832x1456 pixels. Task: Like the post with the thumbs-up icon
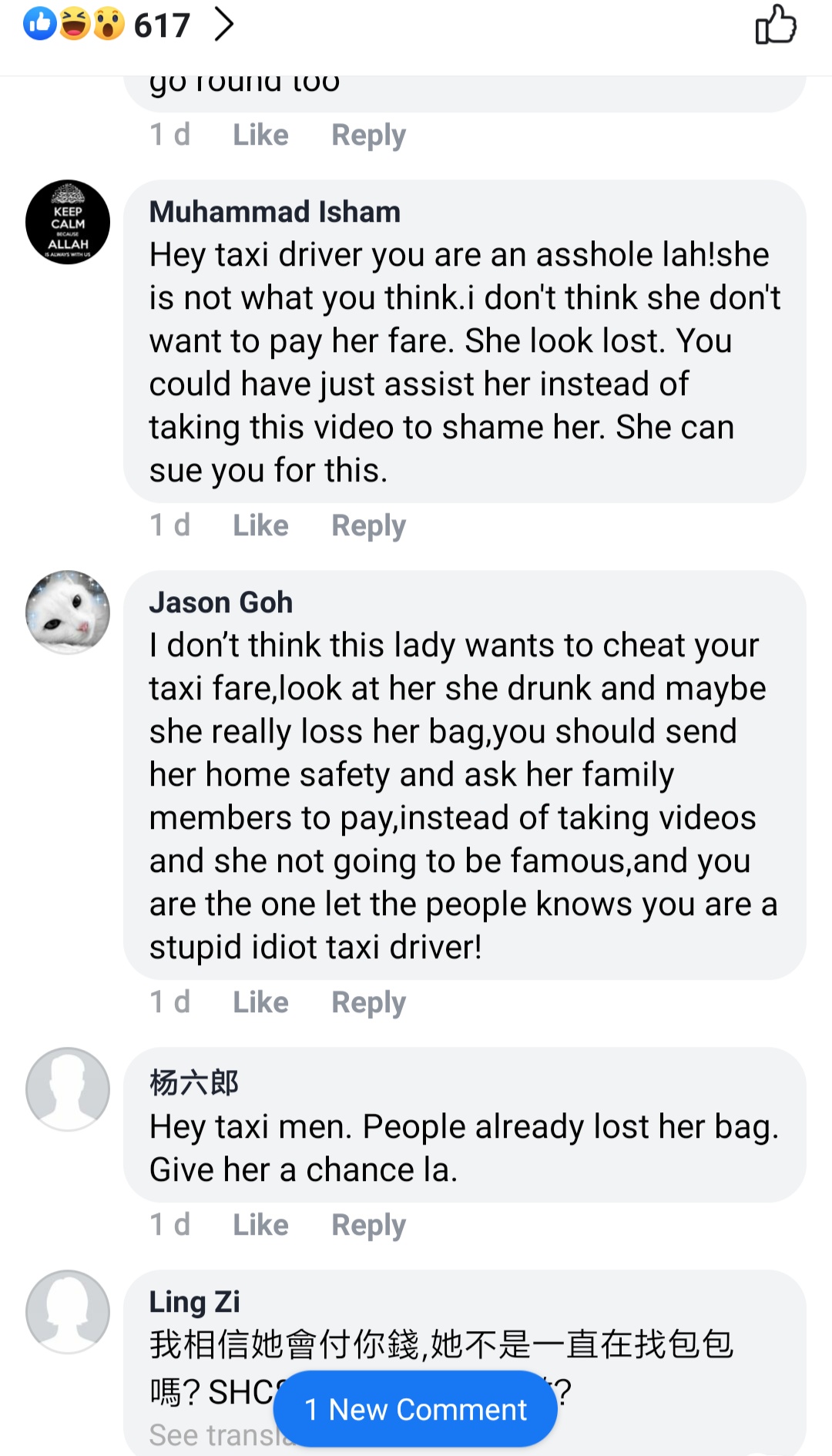point(775,25)
